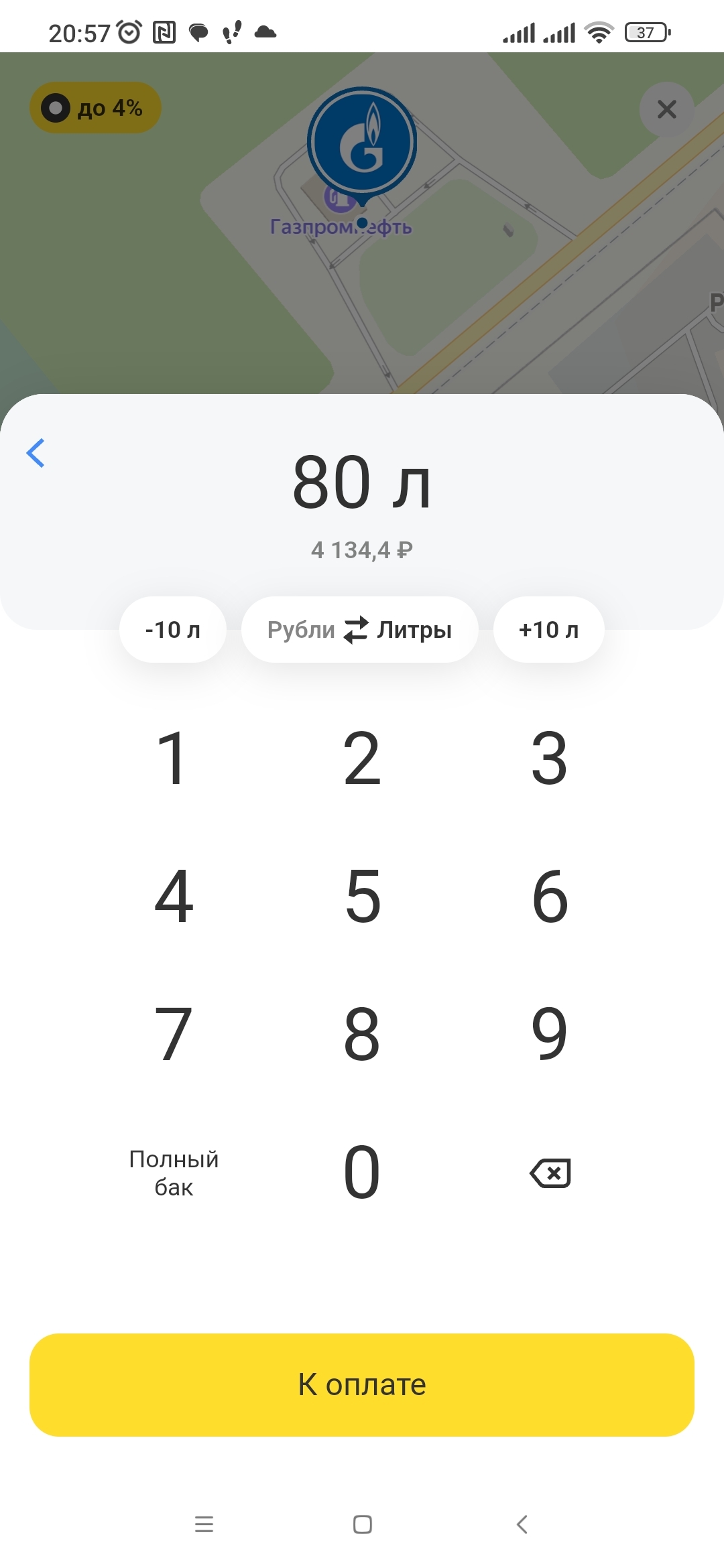Increase amount by 10 liters
Screen dimensions: 724x1568
548,630
